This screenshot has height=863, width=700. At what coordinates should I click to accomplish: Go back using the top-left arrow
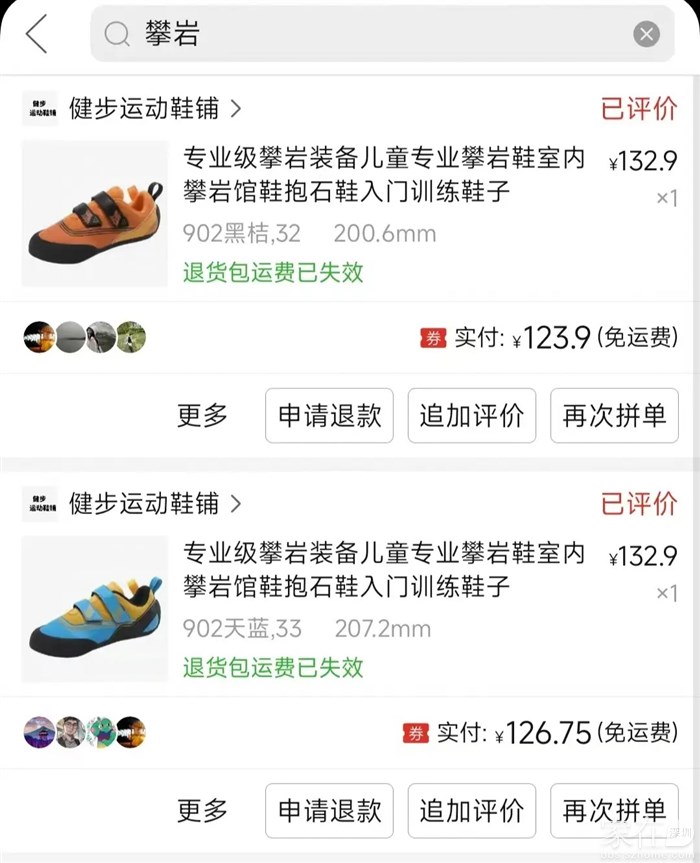37,35
